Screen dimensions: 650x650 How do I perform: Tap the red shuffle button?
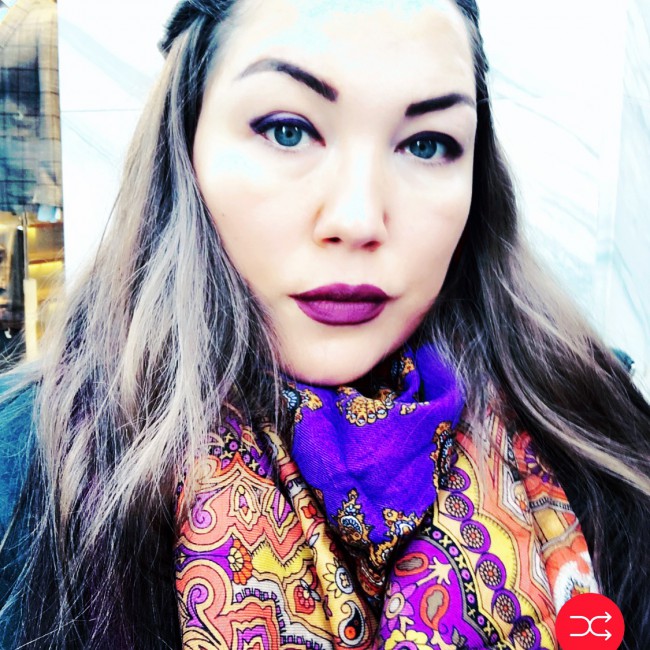589,625
